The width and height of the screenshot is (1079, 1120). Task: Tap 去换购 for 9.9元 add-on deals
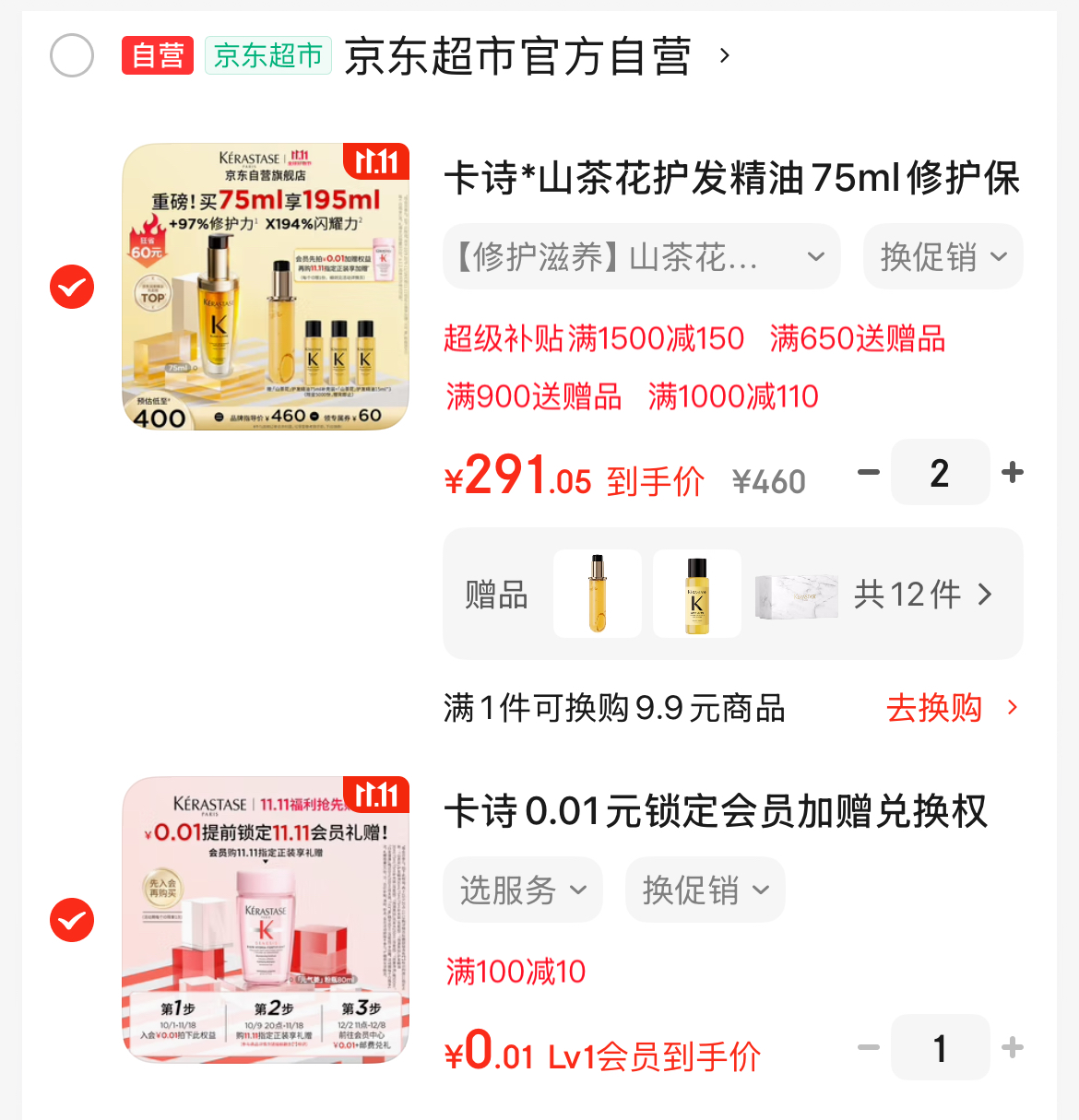click(x=950, y=708)
